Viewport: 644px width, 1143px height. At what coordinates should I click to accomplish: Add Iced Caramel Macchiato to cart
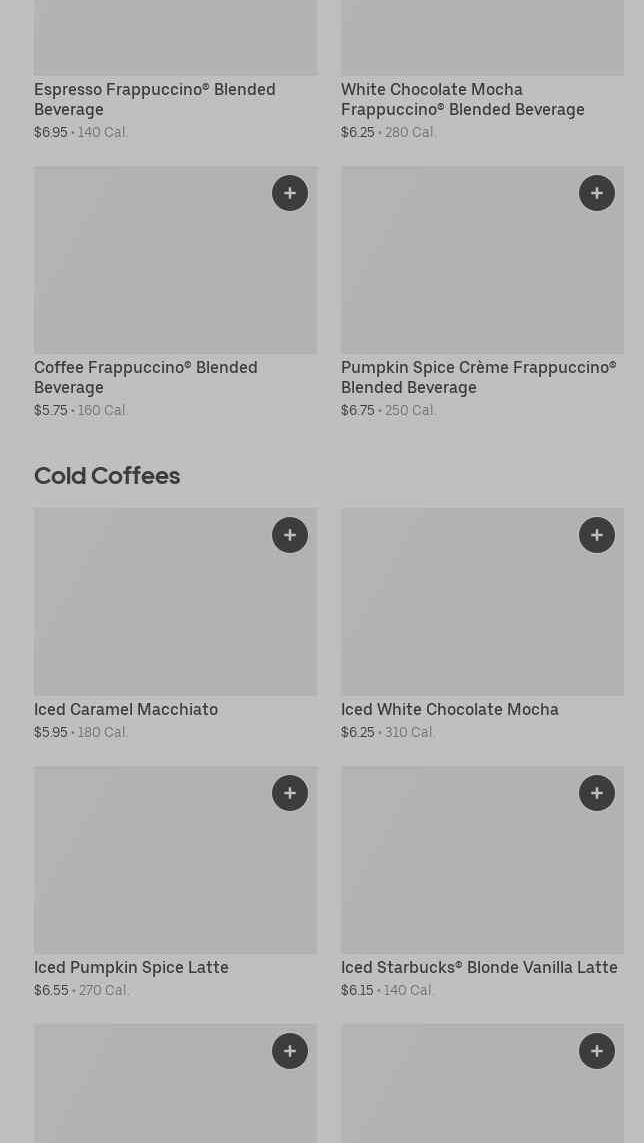(290, 535)
